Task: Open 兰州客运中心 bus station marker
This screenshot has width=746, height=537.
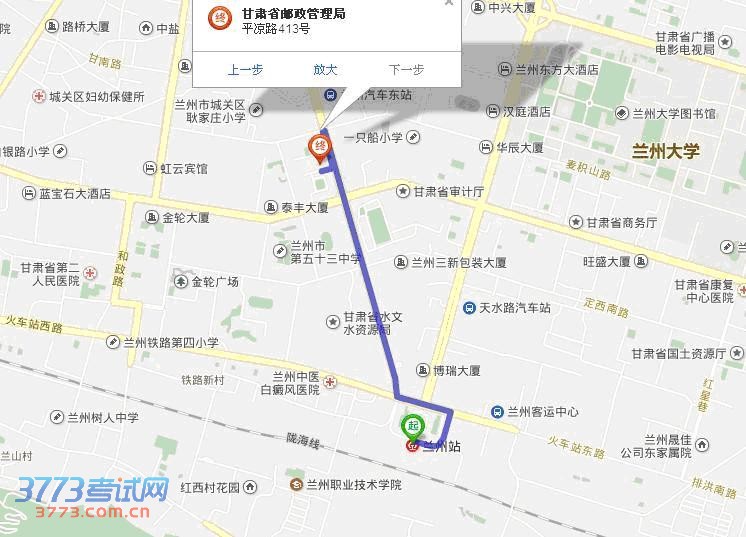Action: (497, 412)
